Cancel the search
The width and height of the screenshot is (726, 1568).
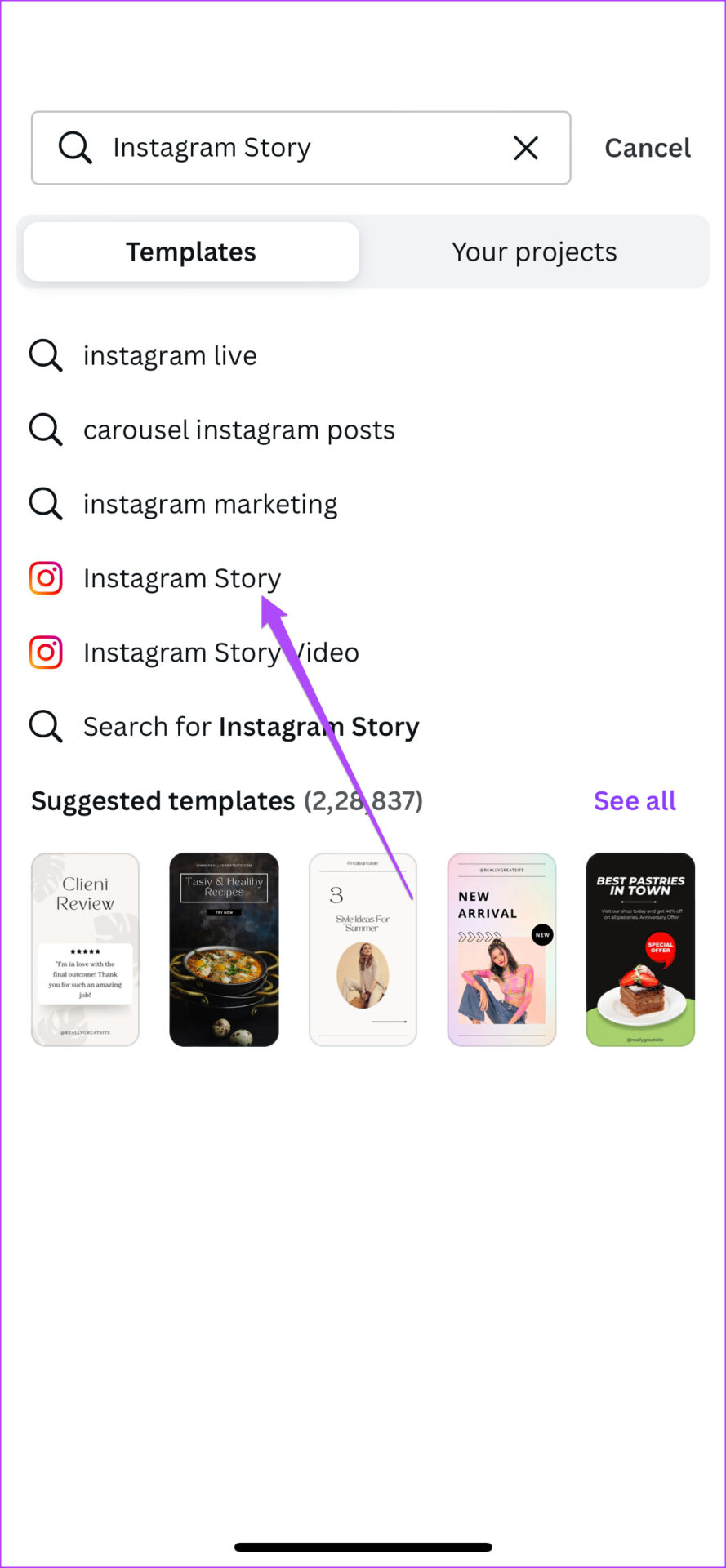click(x=647, y=148)
